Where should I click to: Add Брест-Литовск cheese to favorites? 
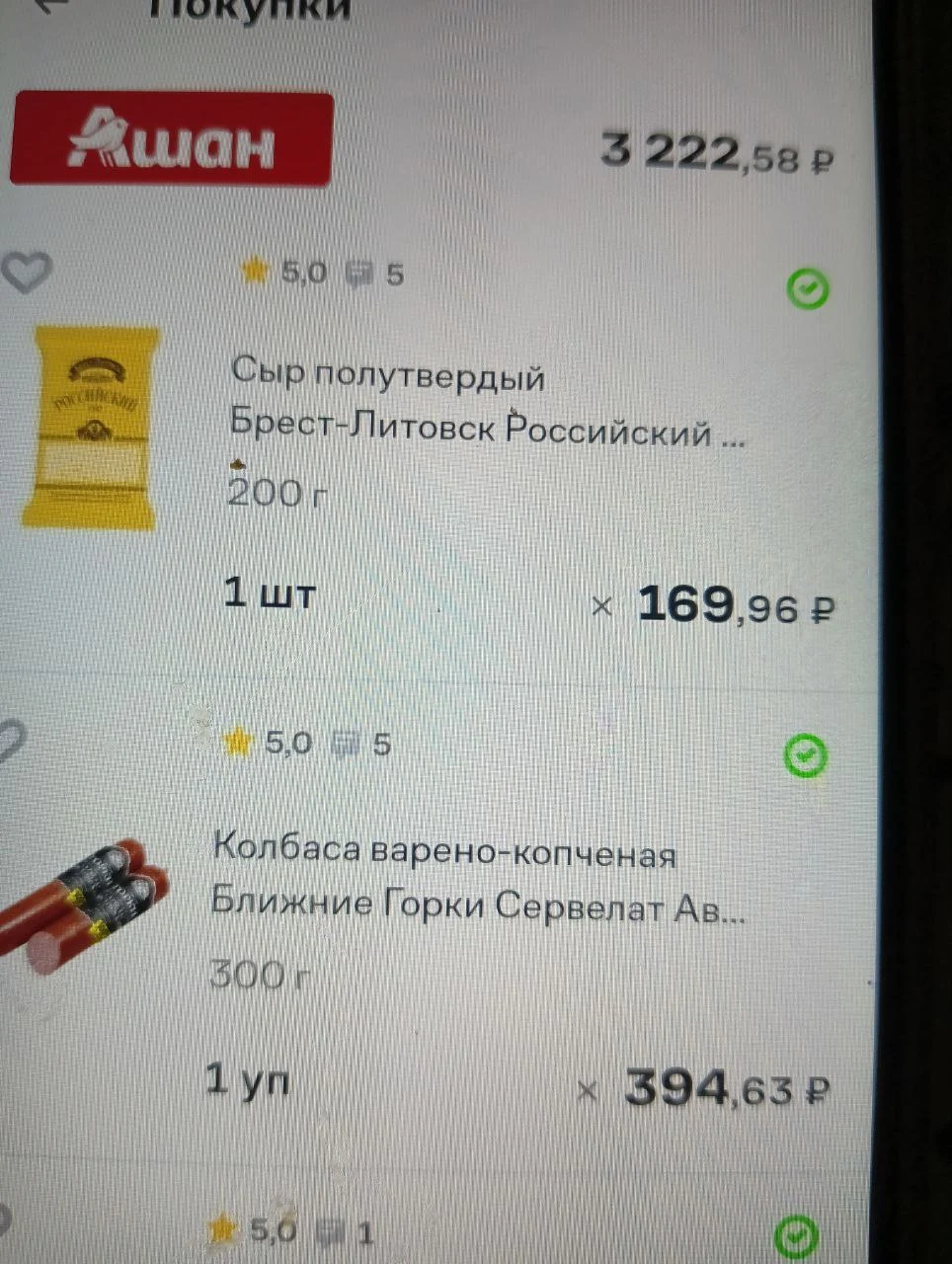pos(26,273)
